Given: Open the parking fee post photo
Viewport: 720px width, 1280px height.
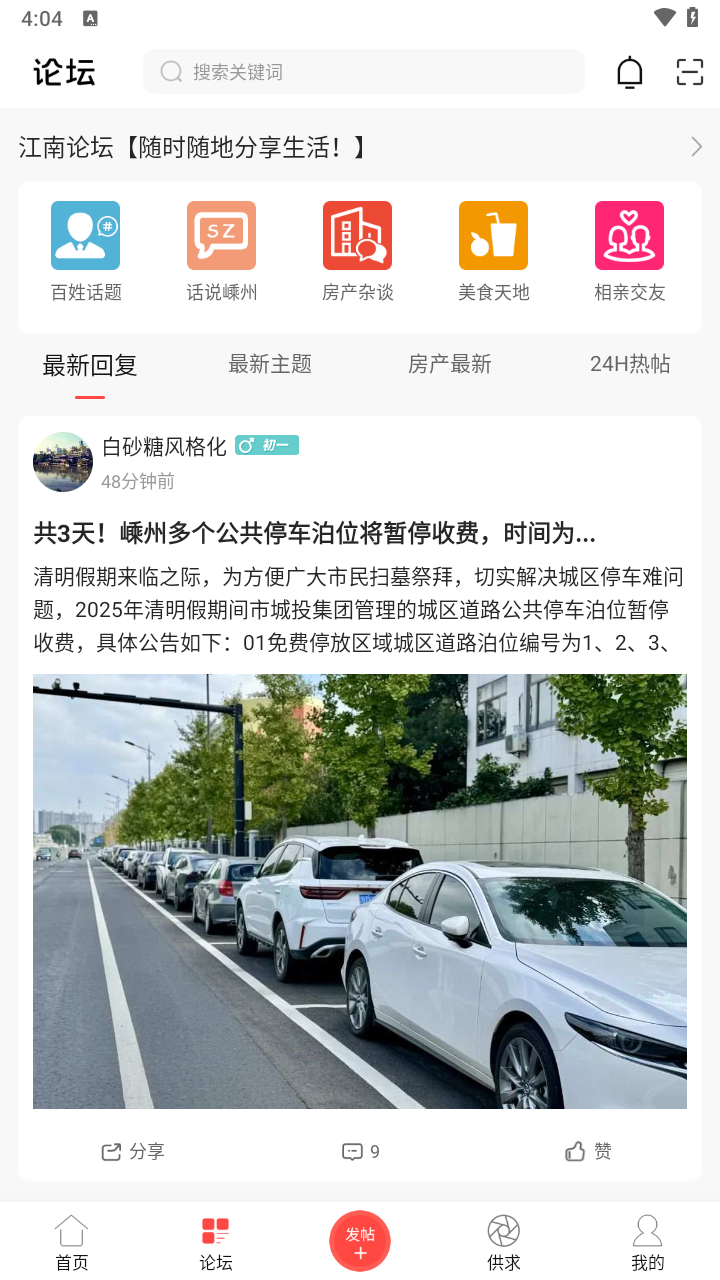Looking at the screenshot, I should pos(360,891).
